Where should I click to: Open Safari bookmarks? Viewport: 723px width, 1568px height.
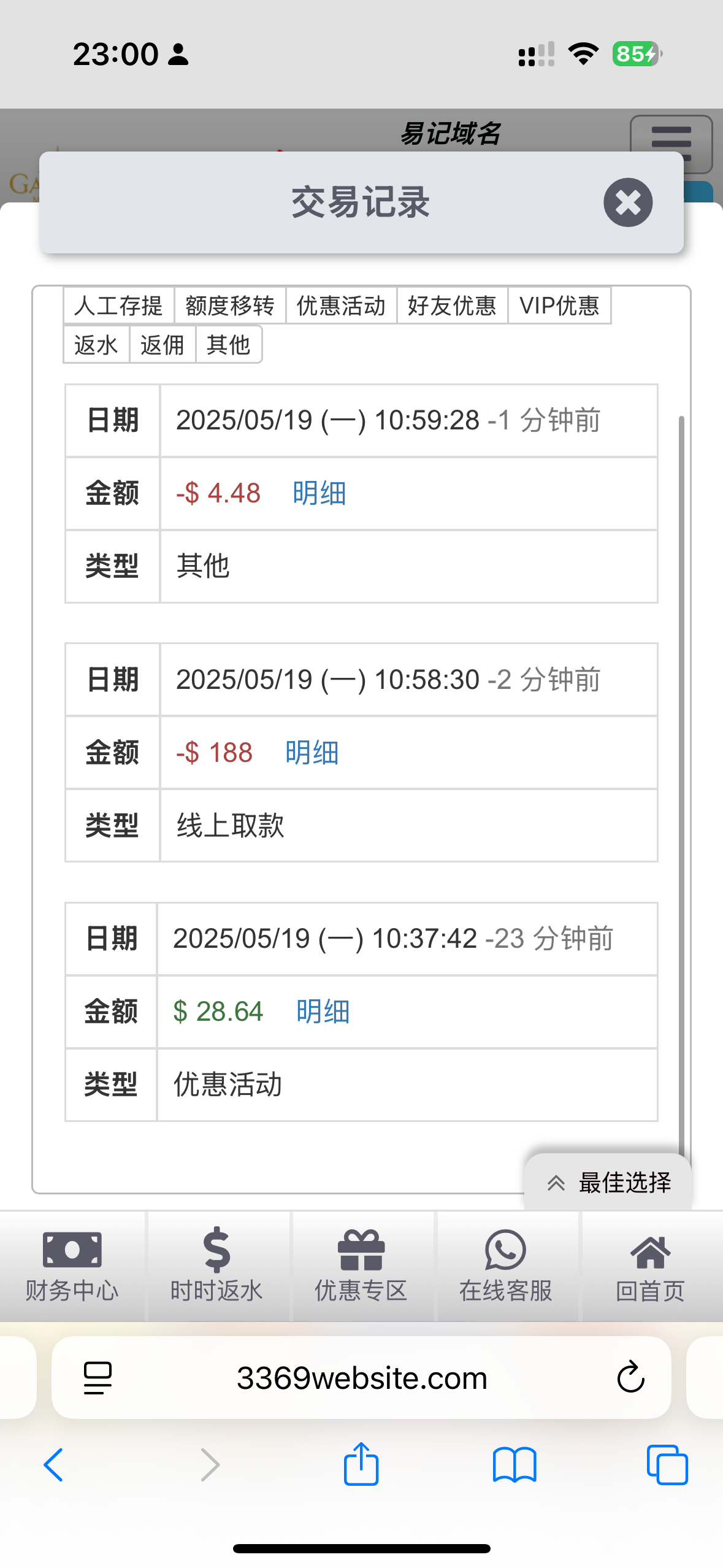pos(515,1465)
